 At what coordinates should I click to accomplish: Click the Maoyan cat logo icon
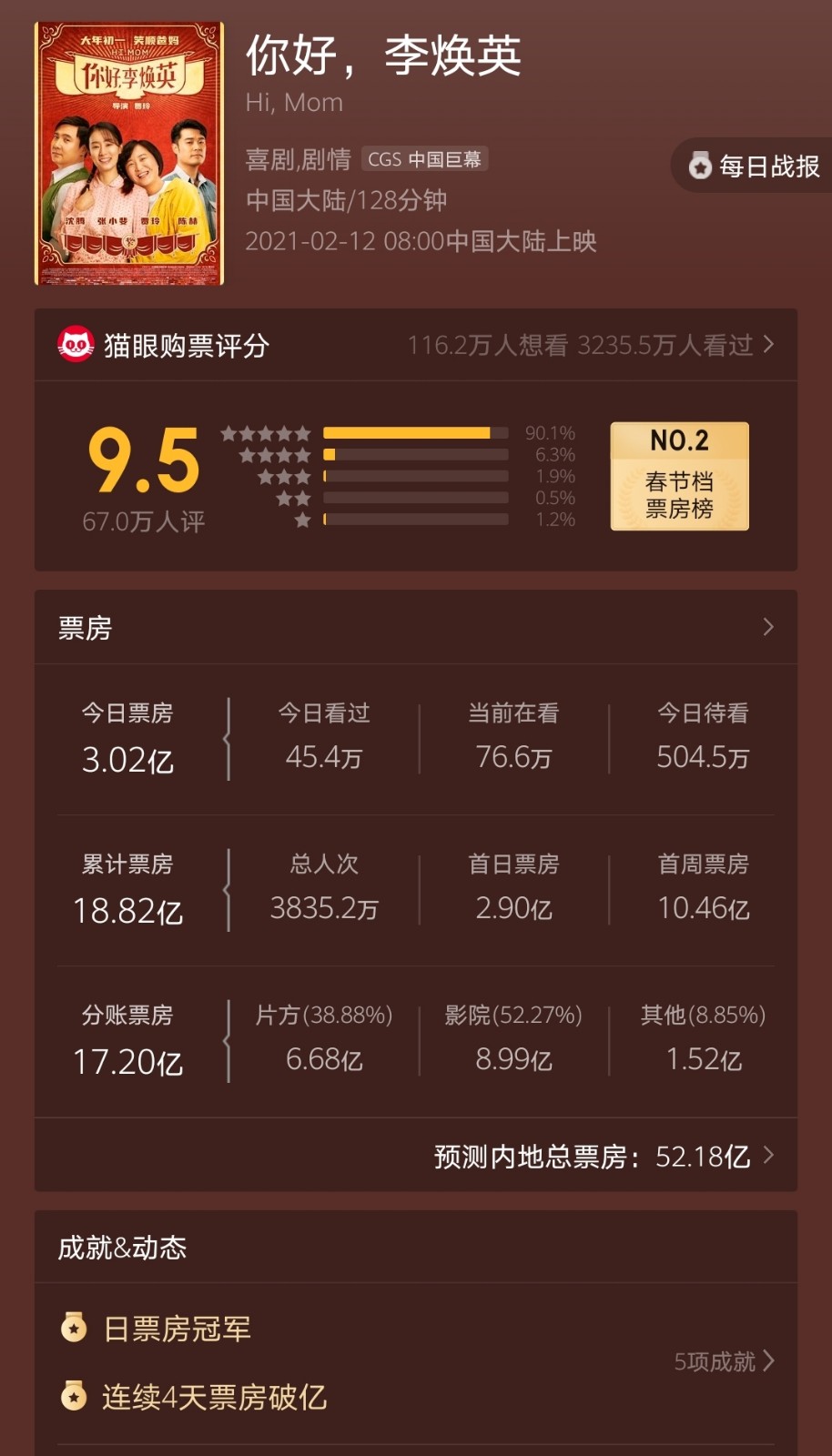point(75,343)
